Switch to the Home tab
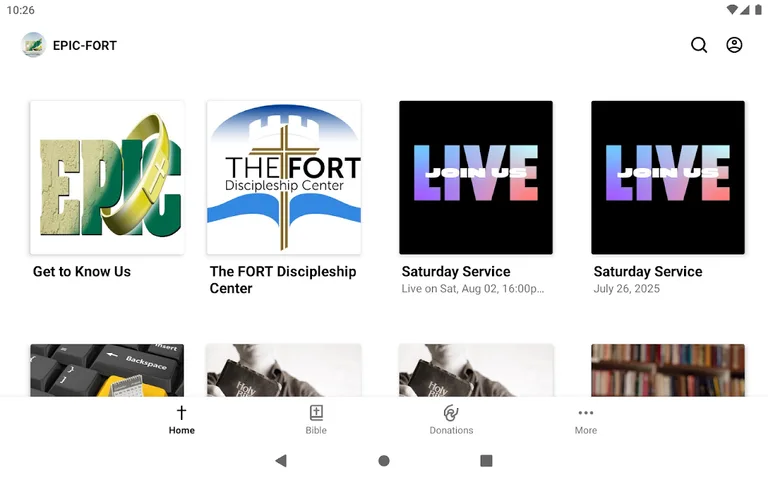Screen dimensions: 768x480 (182, 420)
